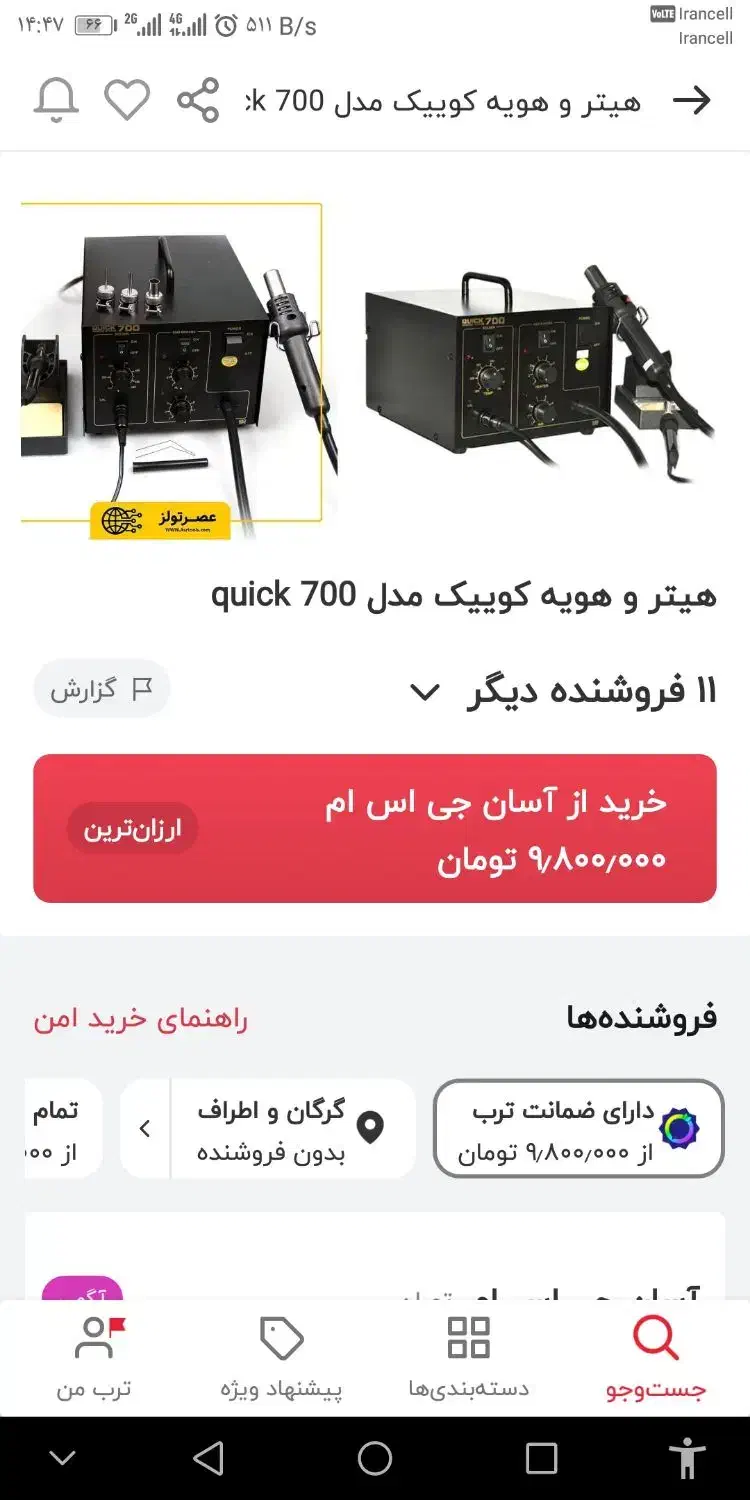Buy from آسان جی اس ام

coord(375,828)
